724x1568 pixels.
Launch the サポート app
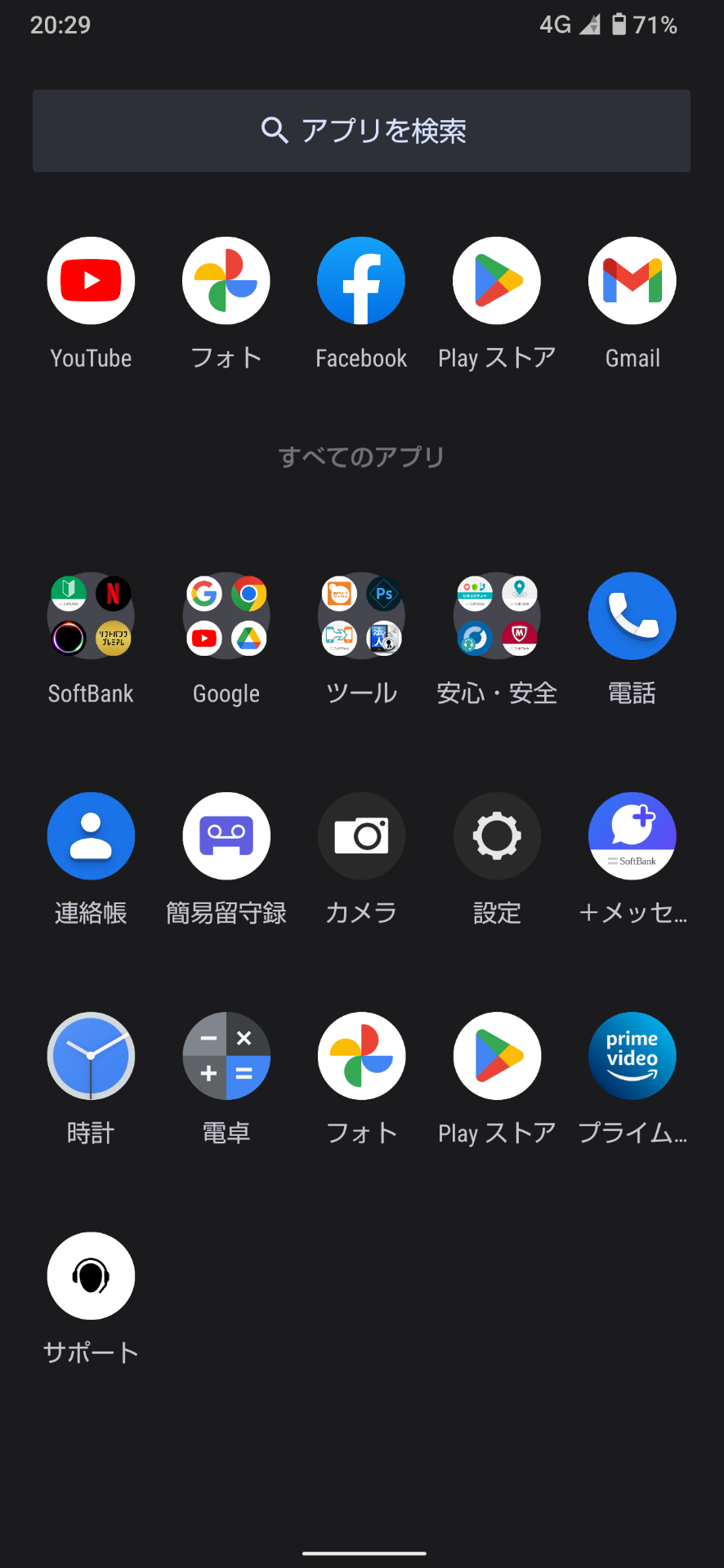(91, 1276)
